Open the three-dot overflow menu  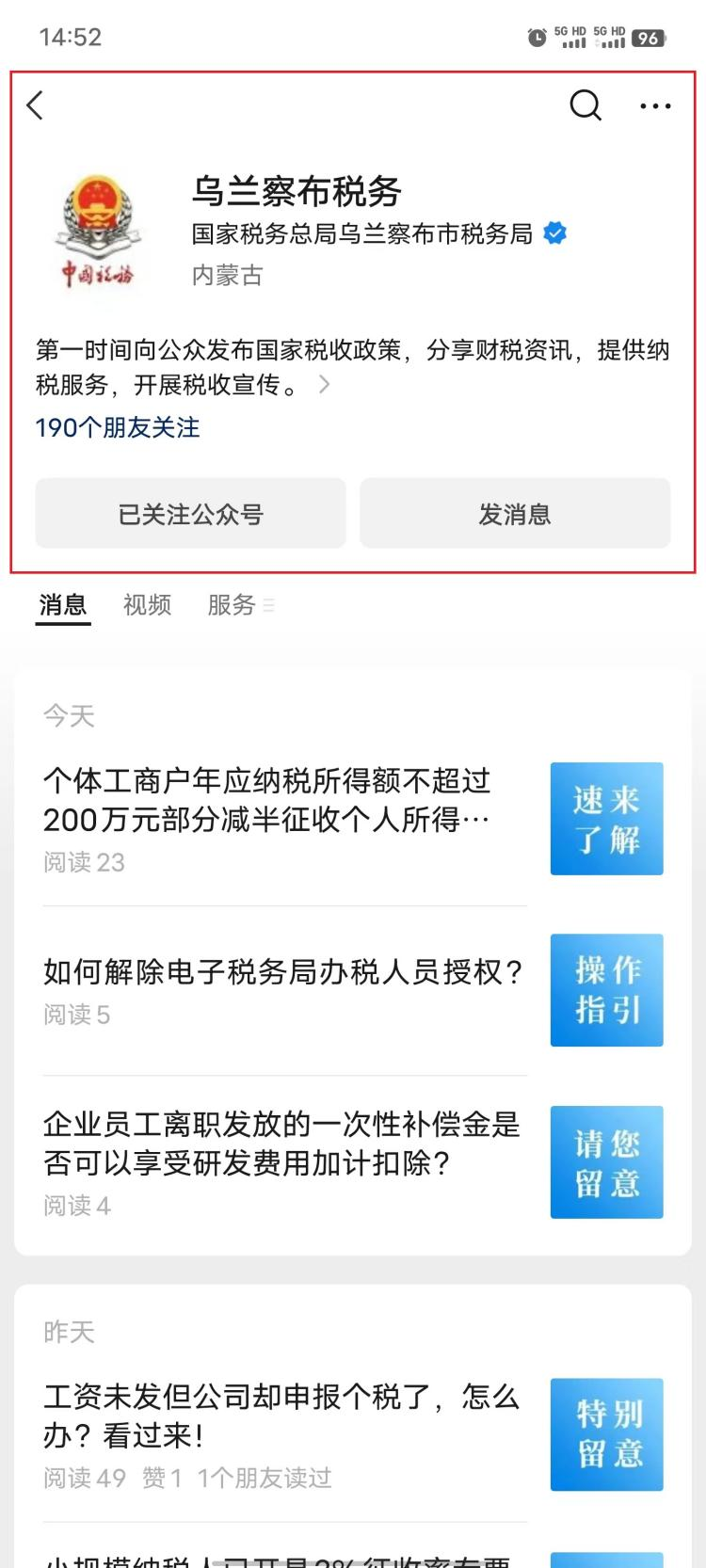coord(655,106)
